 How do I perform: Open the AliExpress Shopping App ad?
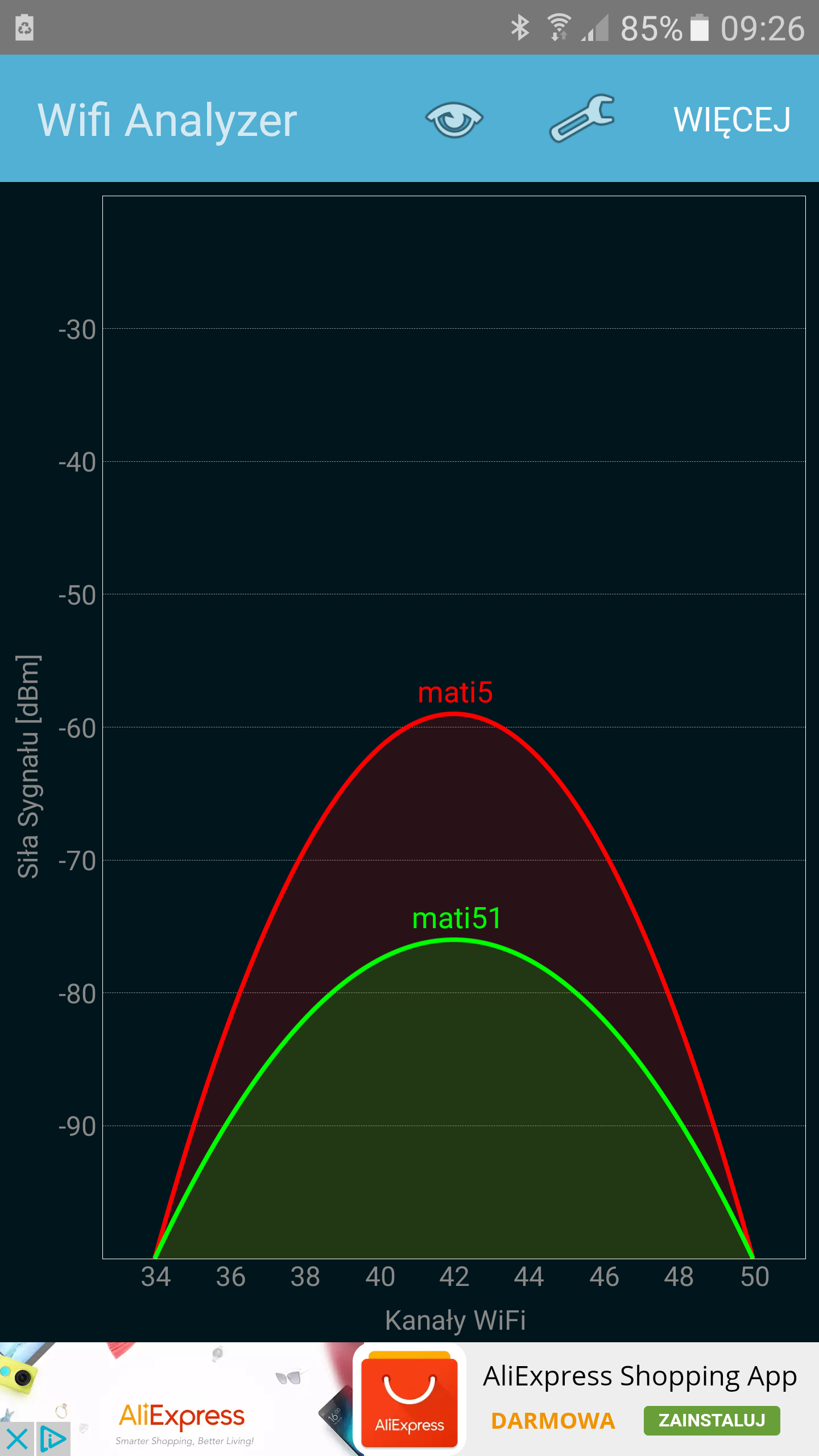(639, 1377)
